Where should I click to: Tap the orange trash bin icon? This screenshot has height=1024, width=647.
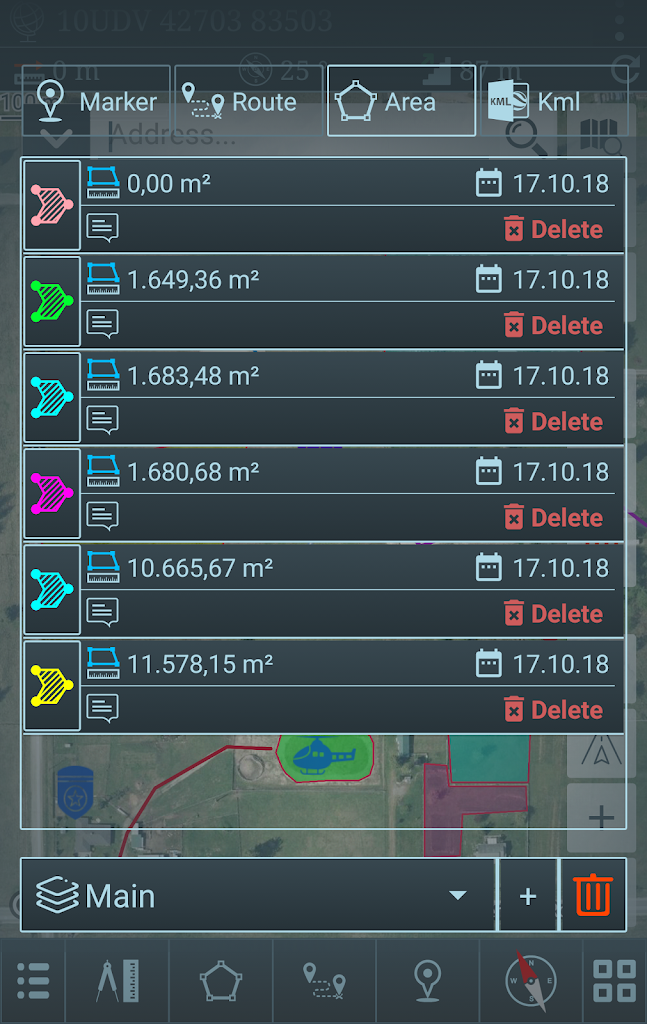[x=593, y=895]
